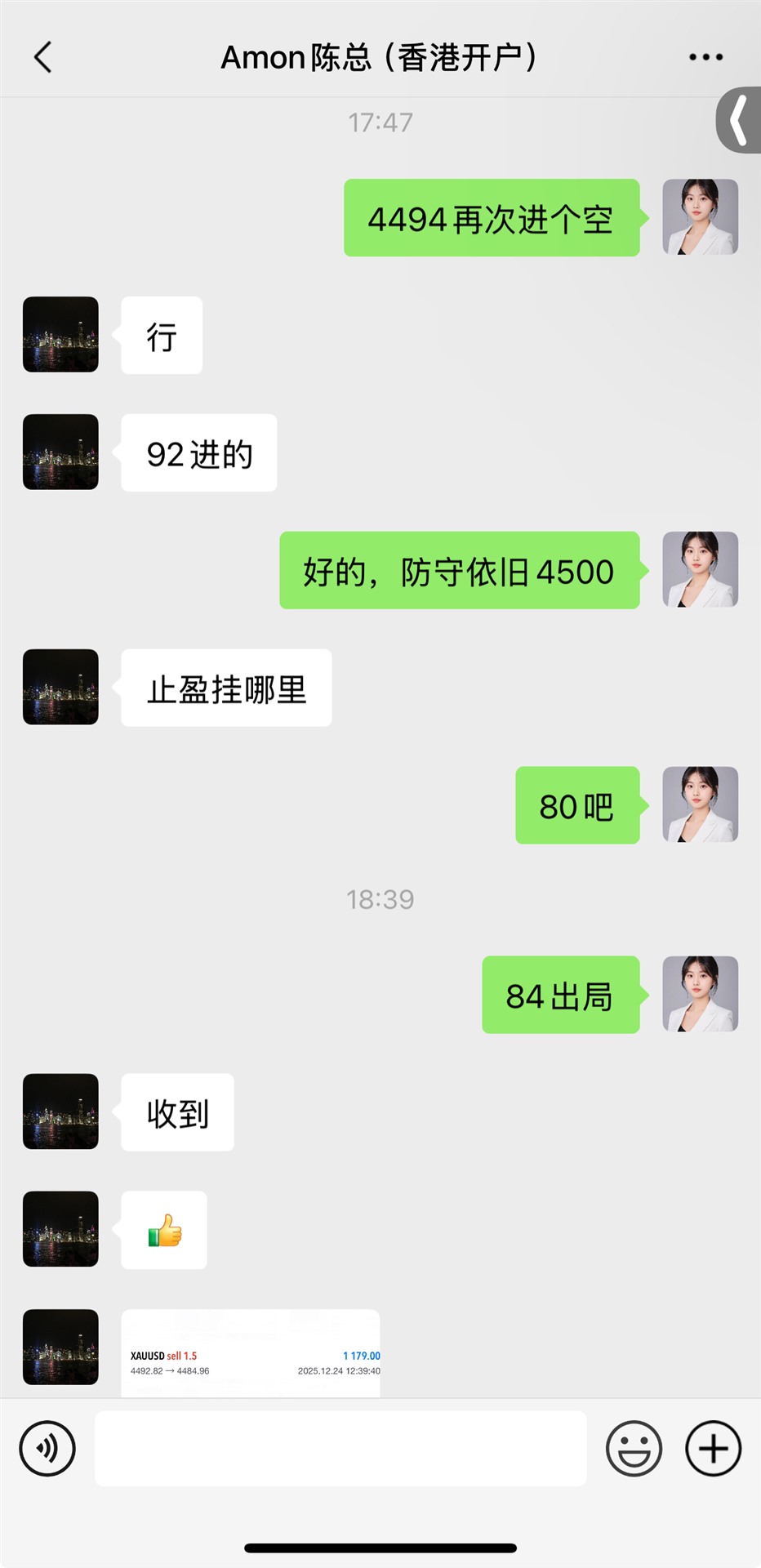761x1568 pixels.
Task: Open the plus attachments menu
Action: coord(713,1448)
